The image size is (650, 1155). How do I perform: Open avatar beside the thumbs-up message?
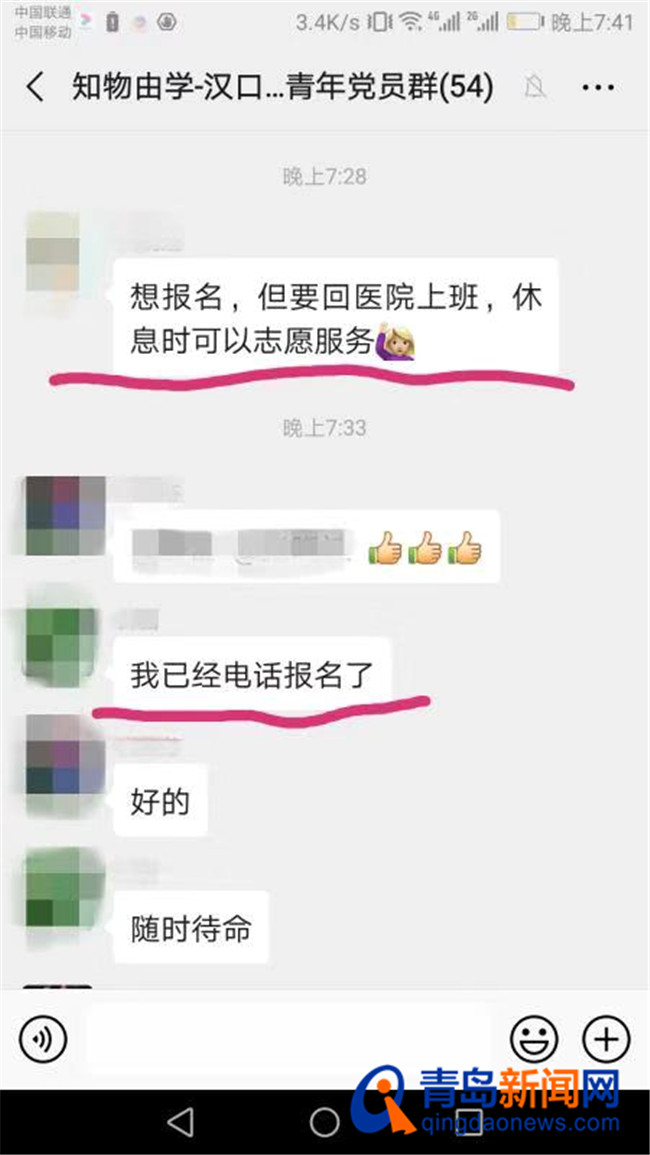(x=64, y=516)
